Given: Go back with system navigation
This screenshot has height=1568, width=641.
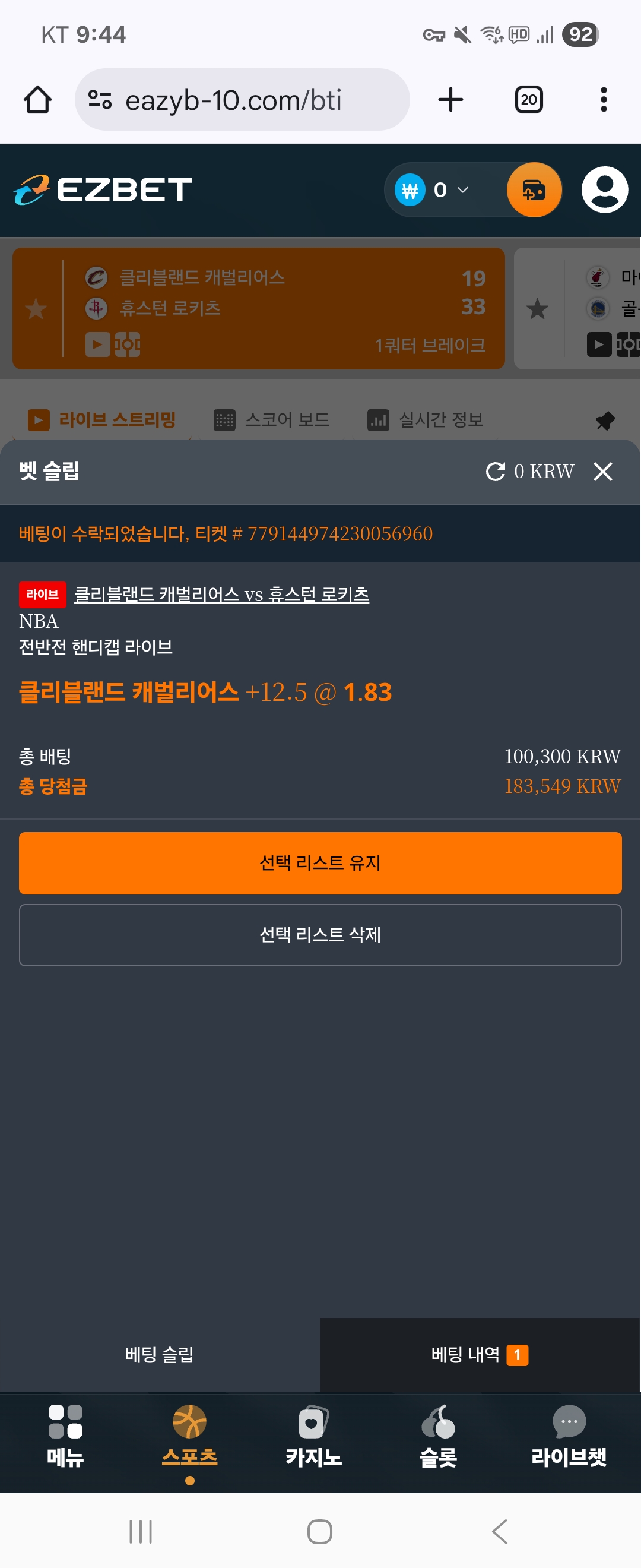Looking at the screenshot, I should click(499, 1532).
